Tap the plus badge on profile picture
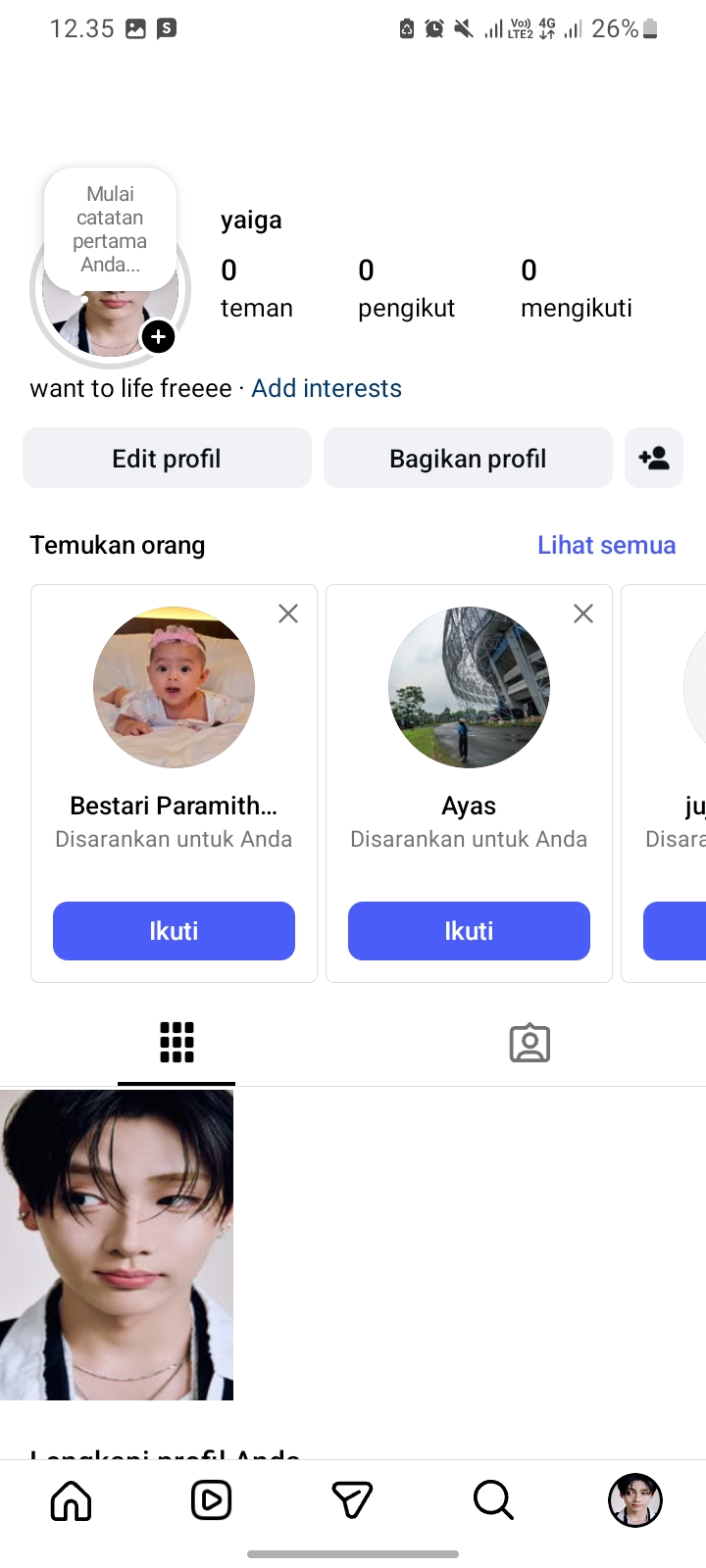The image size is (706, 1568). point(158,336)
